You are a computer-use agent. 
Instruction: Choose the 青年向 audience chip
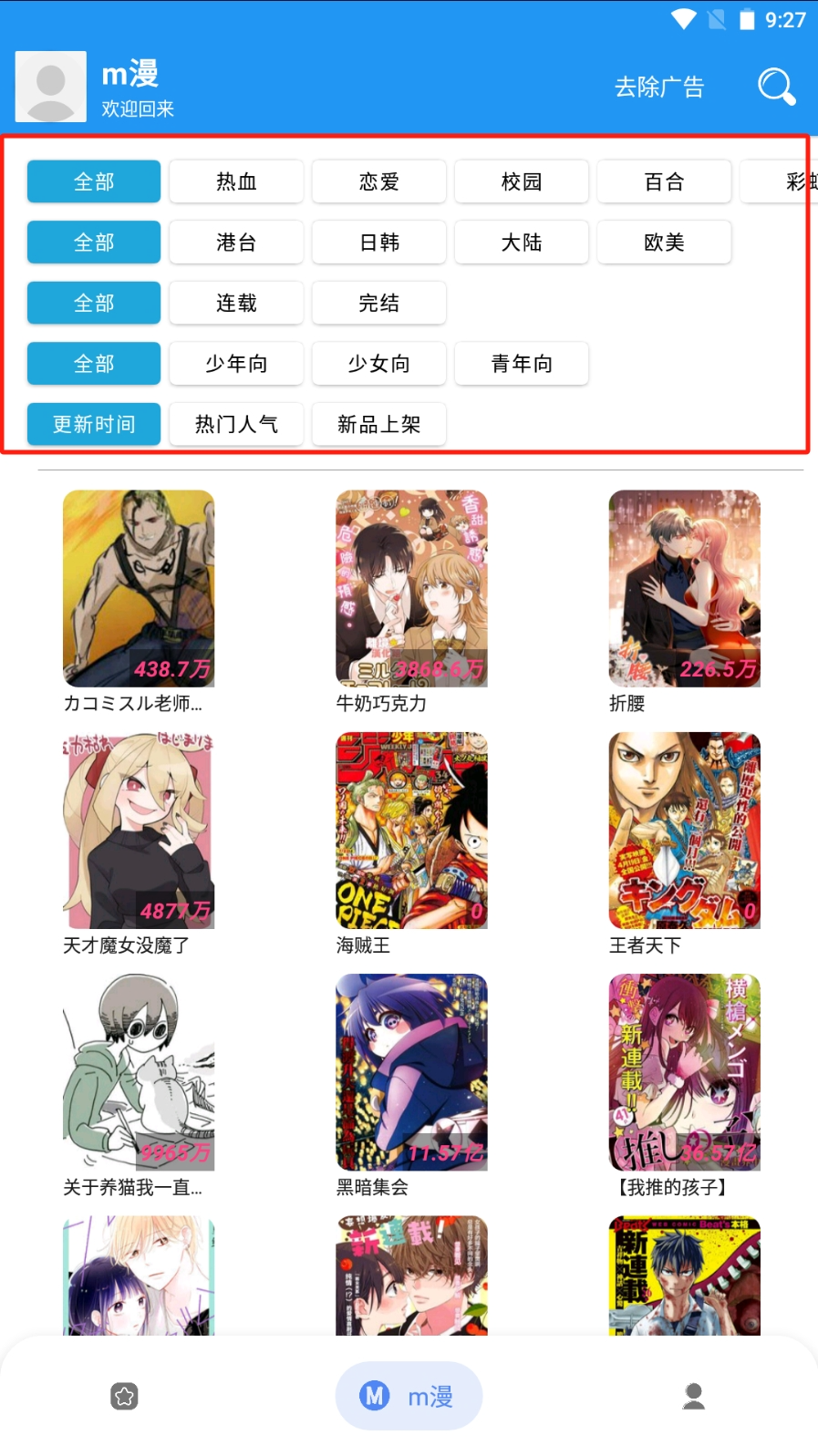(x=521, y=364)
